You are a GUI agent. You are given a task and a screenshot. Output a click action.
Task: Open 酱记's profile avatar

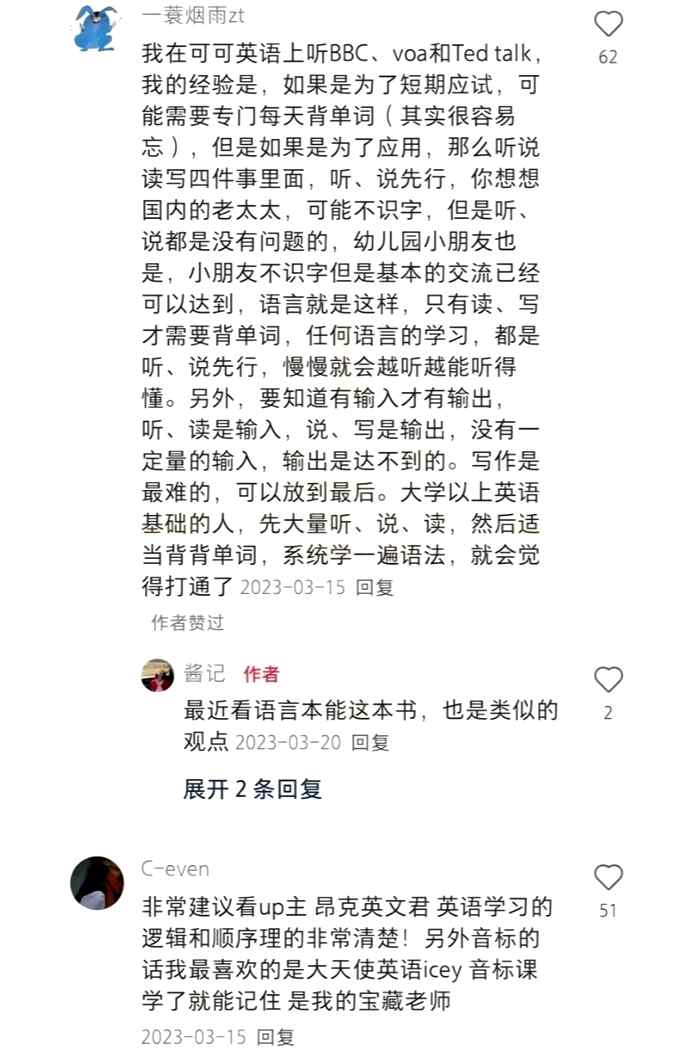pyautogui.click(x=158, y=676)
